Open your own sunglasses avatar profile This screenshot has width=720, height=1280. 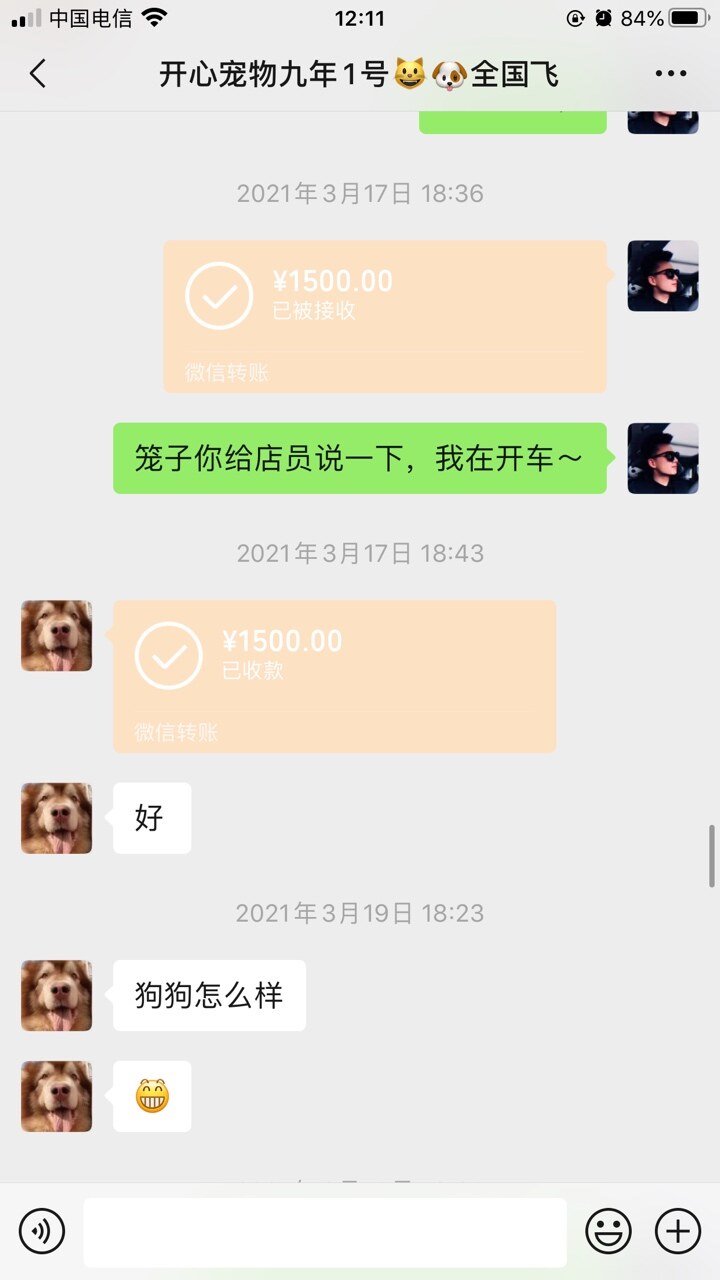coord(662,276)
